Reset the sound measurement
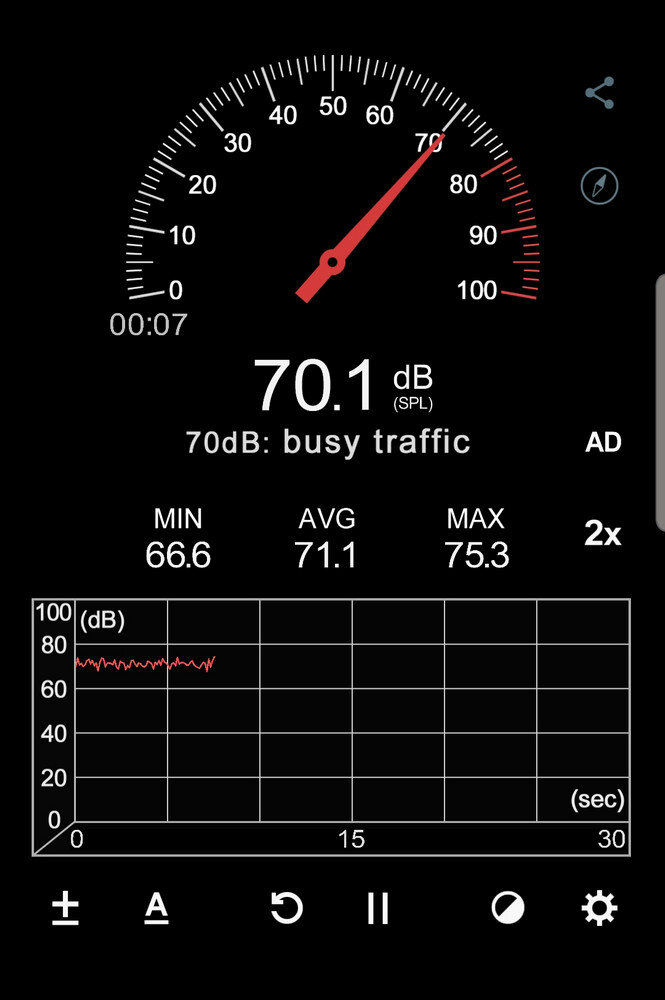Image resolution: width=665 pixels, height=1000 pixels. pos(286,908)
